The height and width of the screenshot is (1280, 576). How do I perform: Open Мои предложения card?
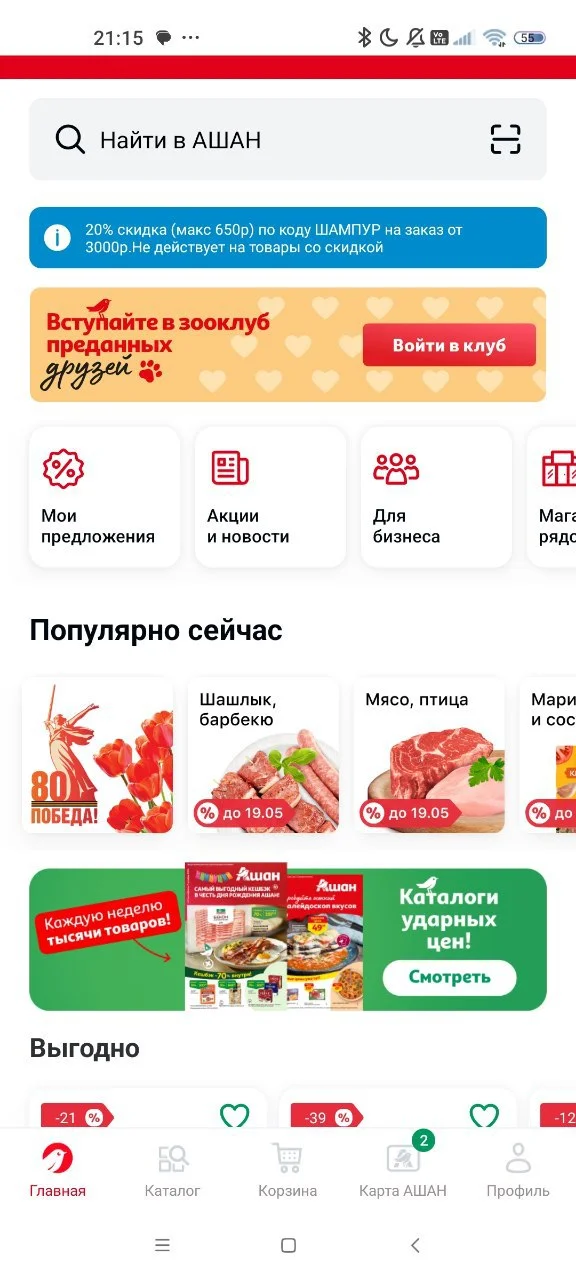(x=105, y=497)
